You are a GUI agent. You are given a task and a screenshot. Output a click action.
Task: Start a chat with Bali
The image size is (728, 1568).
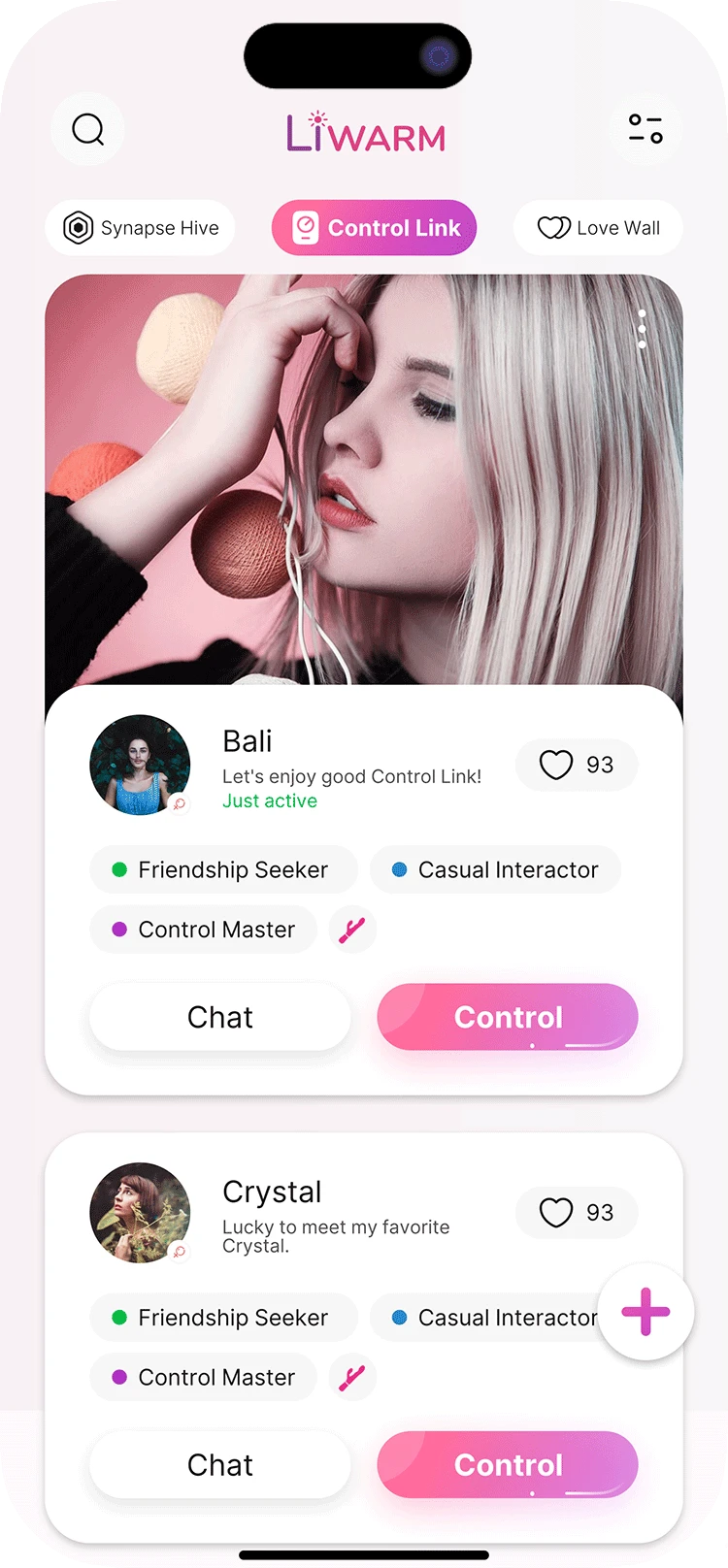(x=220, y=1017)
